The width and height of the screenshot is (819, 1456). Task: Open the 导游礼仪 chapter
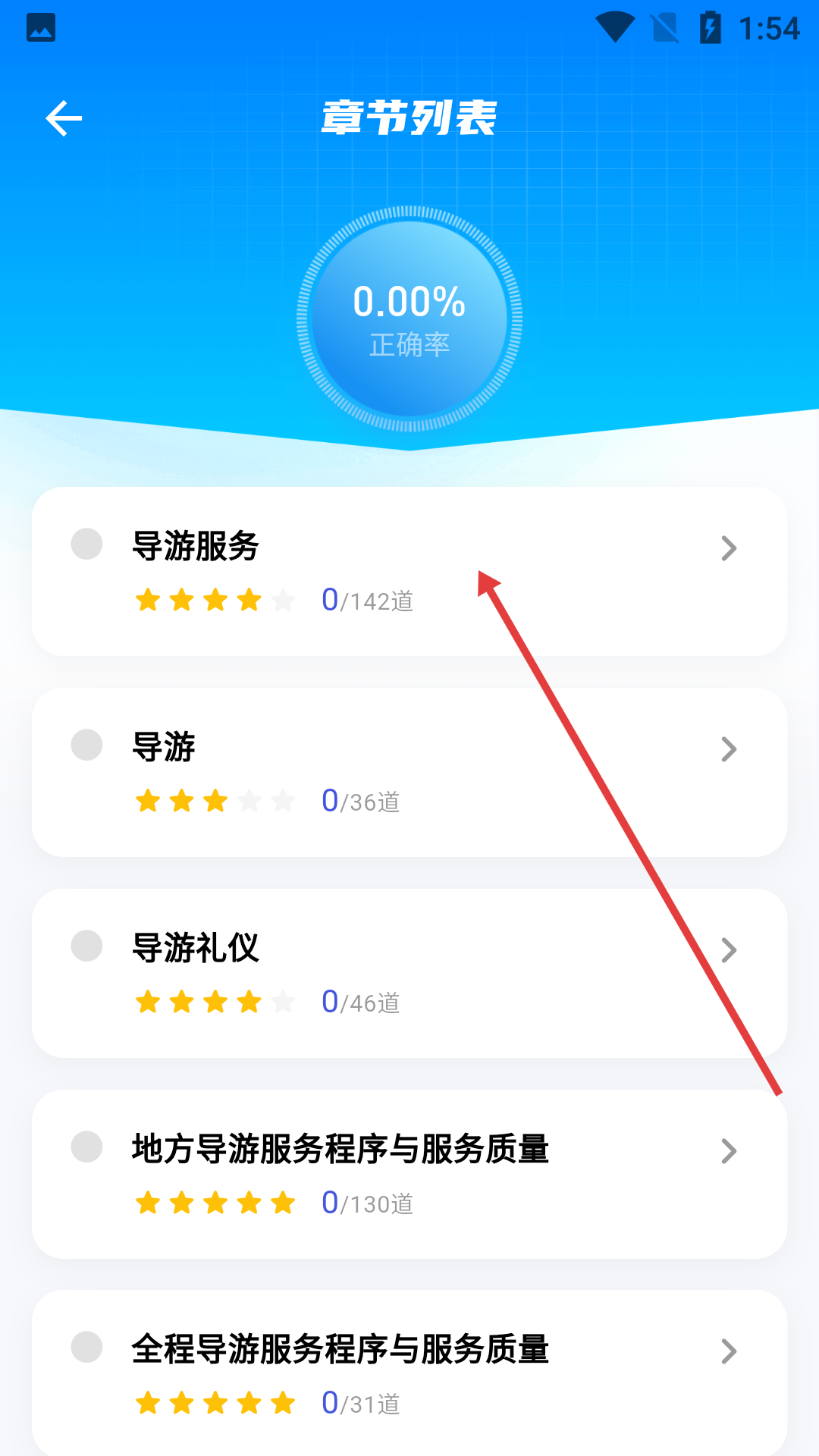[x=409, y=973]
